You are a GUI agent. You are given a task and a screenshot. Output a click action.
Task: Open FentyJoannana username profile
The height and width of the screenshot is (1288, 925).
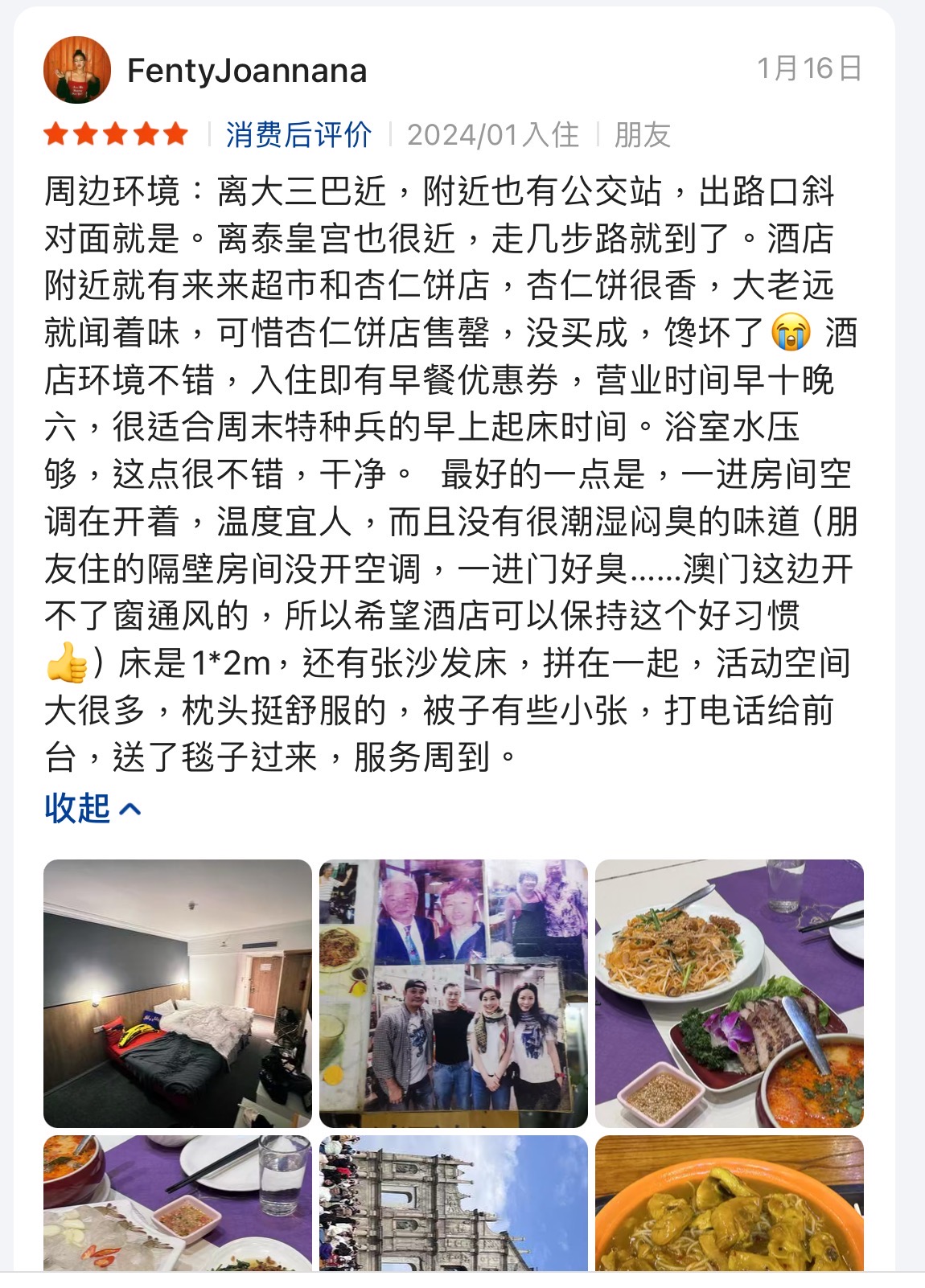247,71
